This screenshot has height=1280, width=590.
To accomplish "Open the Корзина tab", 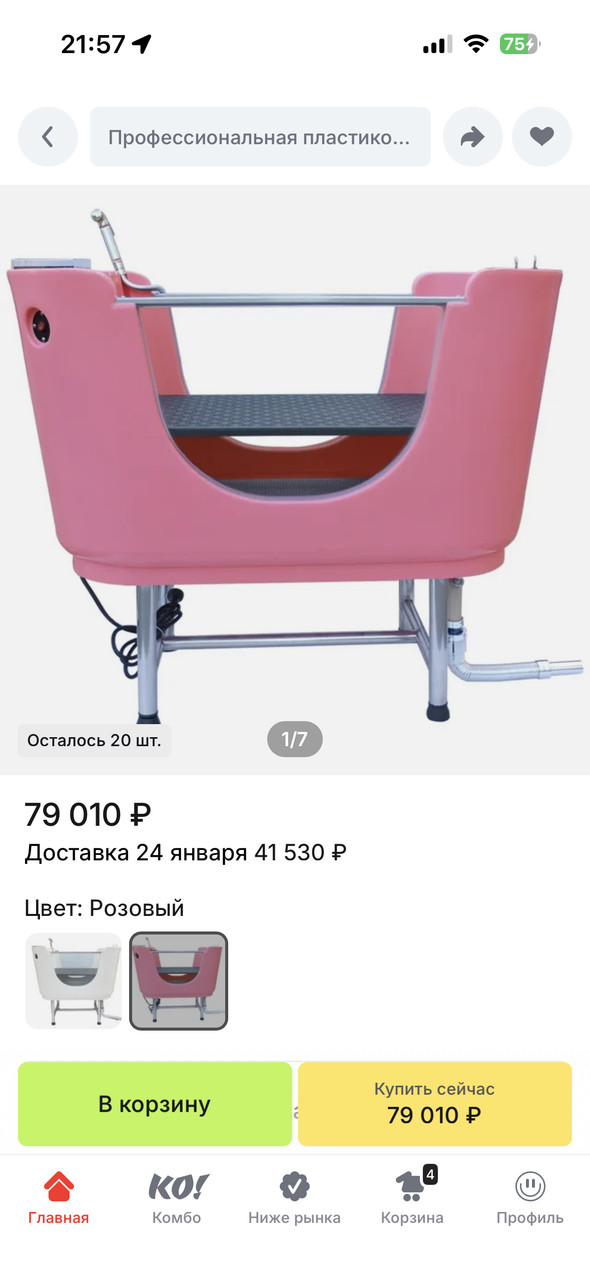I will [413, 1198].
